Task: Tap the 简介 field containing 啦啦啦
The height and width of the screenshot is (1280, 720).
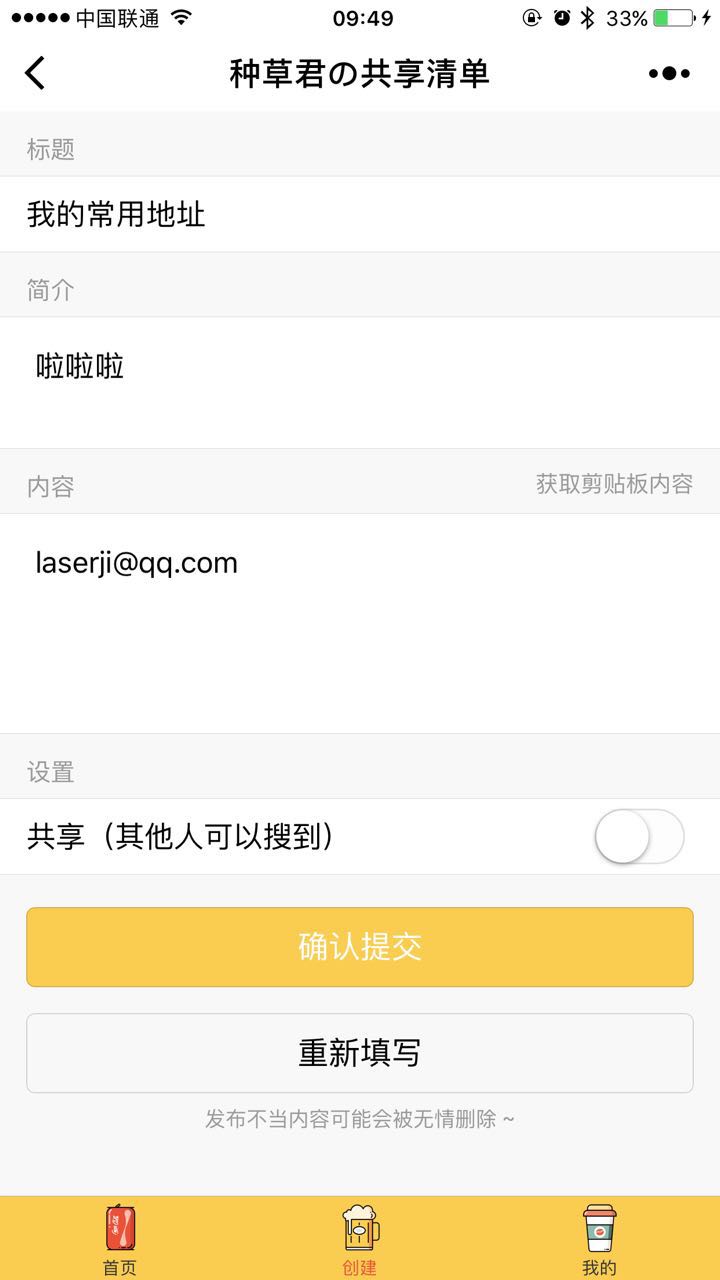Action: click(360, 382)
